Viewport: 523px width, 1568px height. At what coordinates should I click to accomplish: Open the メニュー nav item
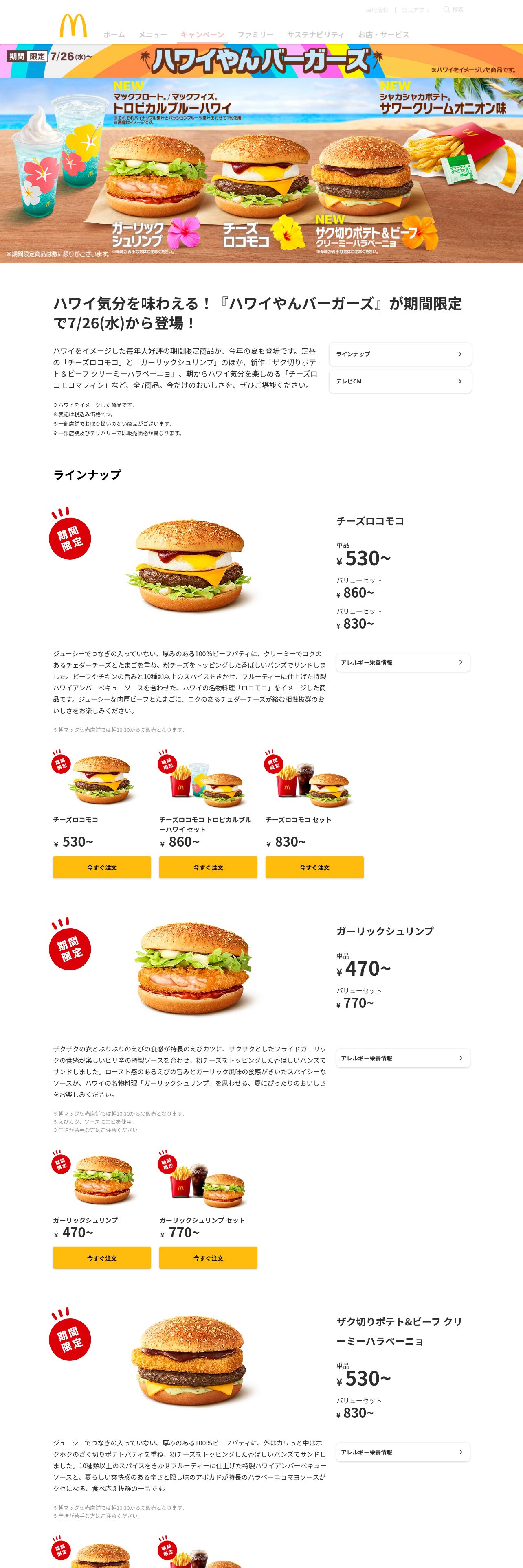tap(152, 35)
